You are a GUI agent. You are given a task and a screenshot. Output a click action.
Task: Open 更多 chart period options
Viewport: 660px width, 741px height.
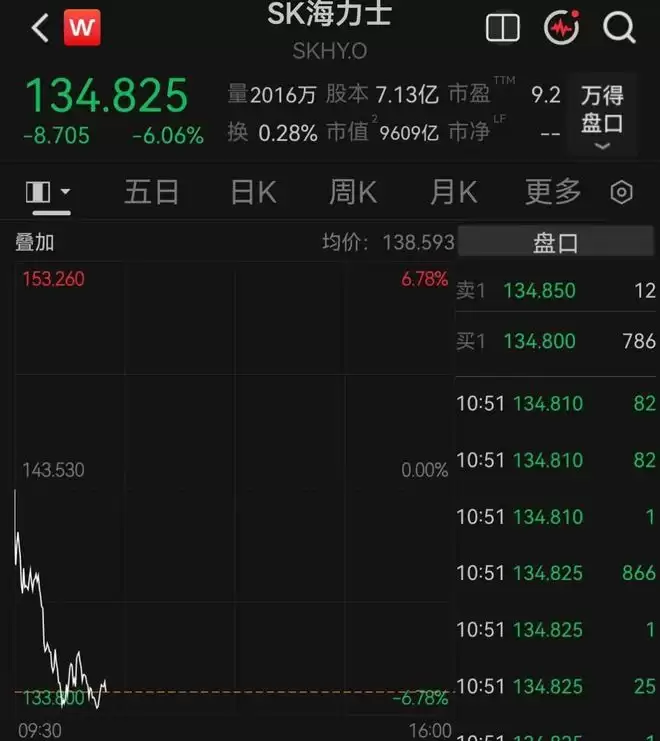[553, 192]
